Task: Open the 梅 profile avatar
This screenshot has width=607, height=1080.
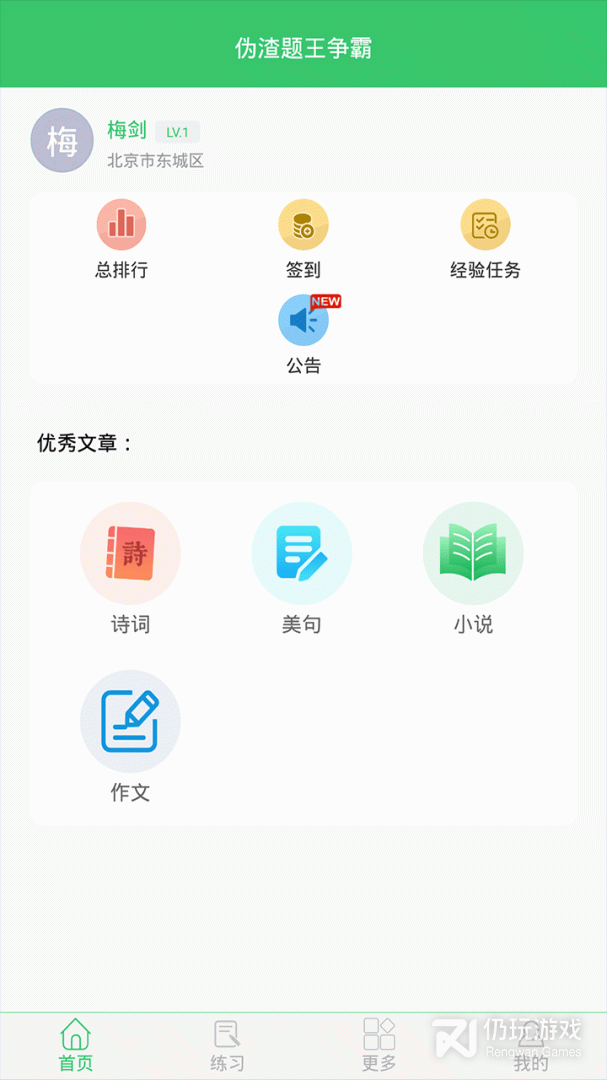Action: [x=62, y=141]
